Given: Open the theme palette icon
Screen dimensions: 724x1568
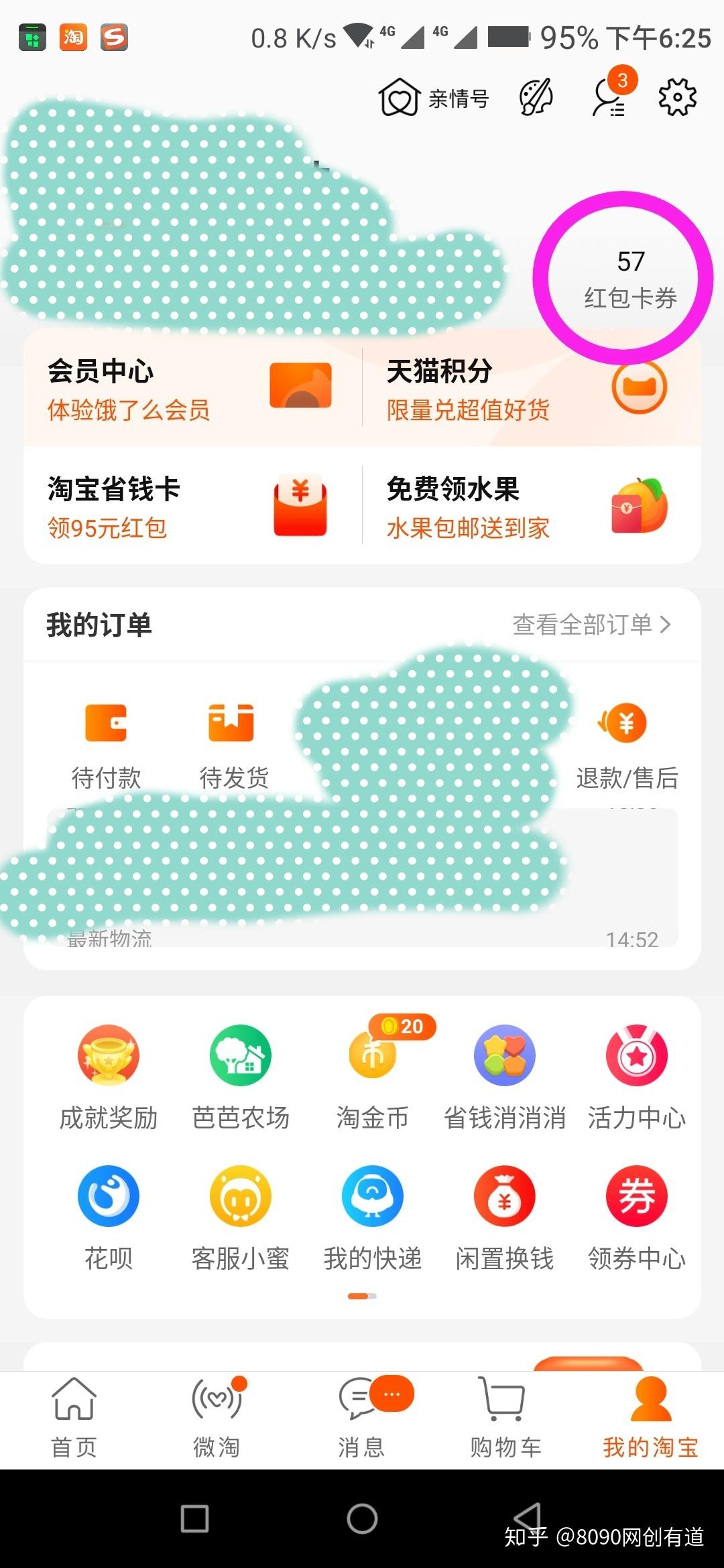Looking at the screenshot, I should point(536,98).
